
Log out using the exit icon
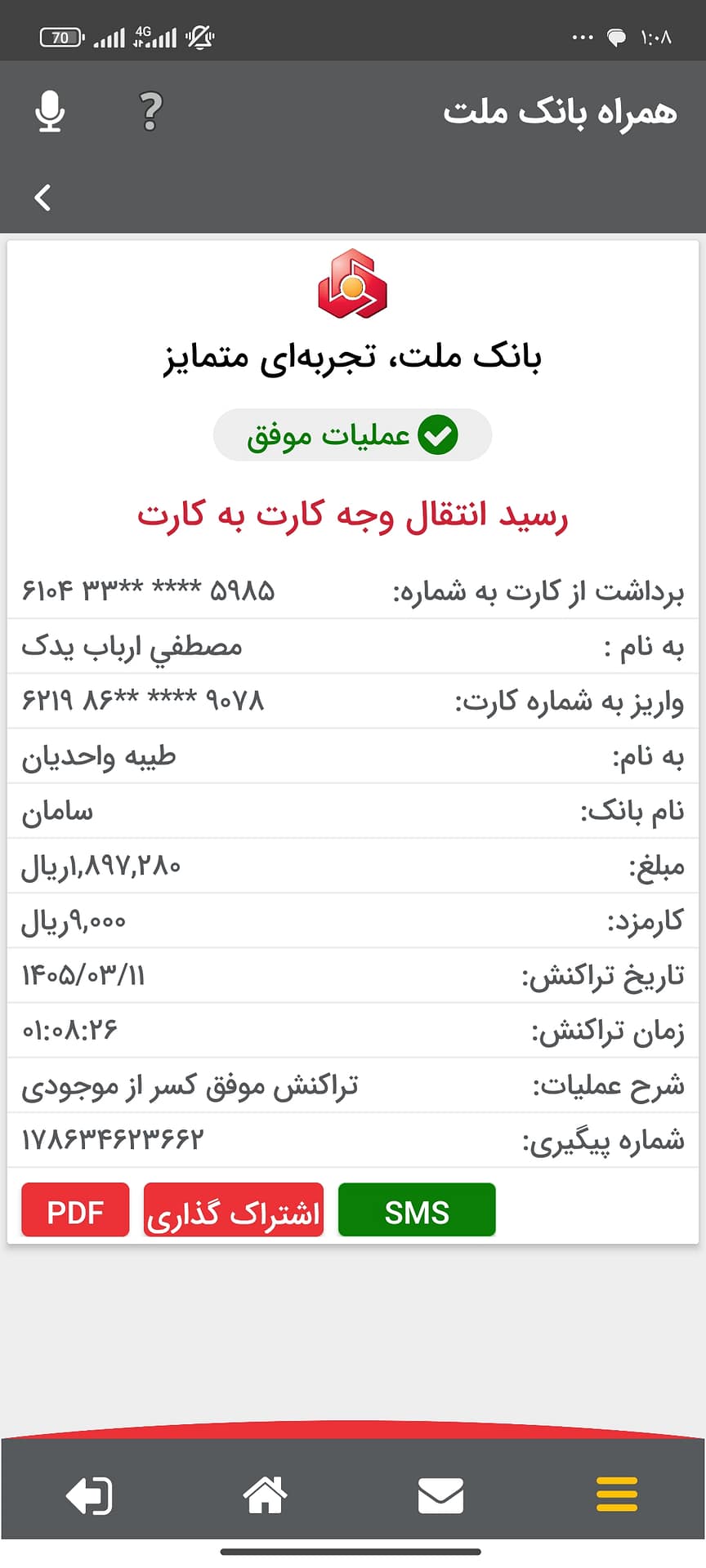click(x=89, y=1496)
